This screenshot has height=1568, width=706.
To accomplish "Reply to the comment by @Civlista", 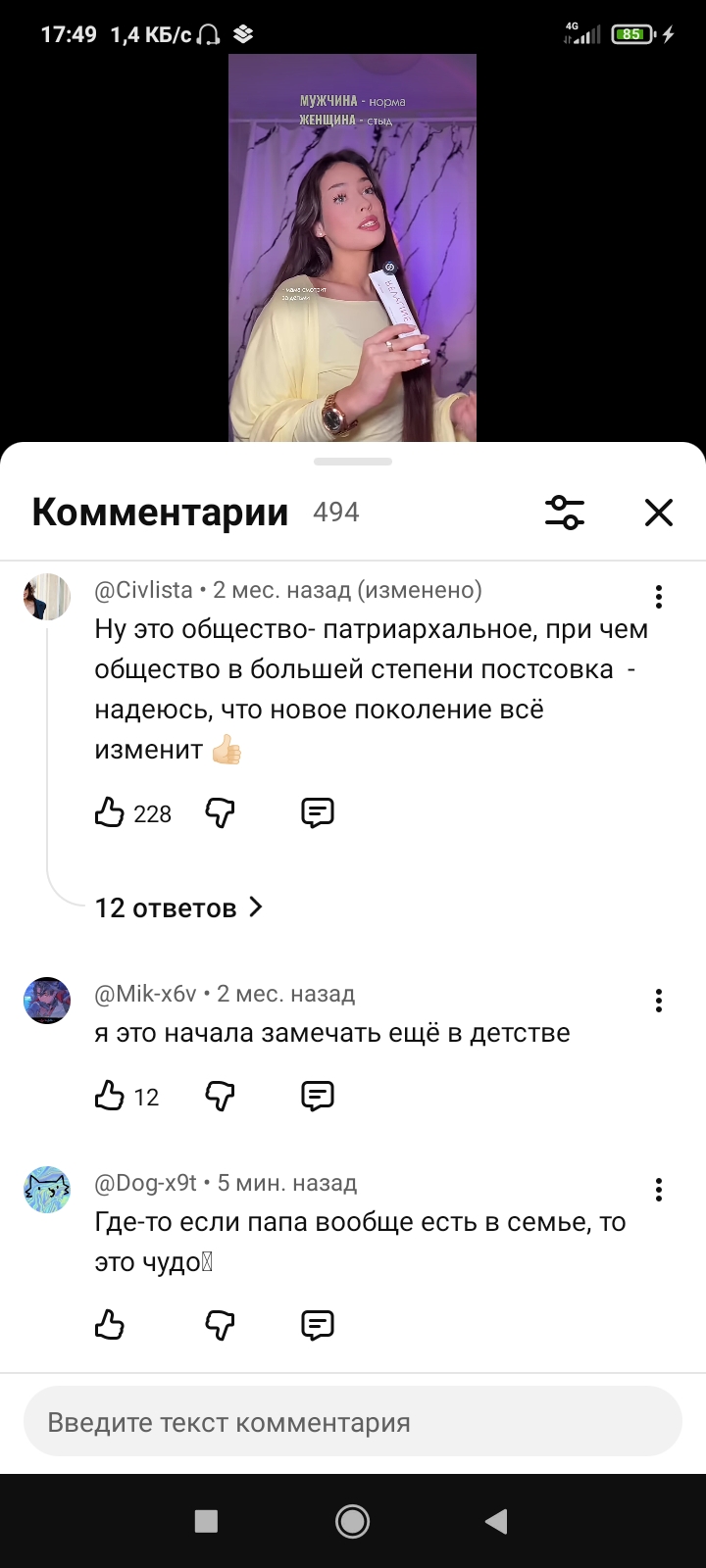I will 317,812.
